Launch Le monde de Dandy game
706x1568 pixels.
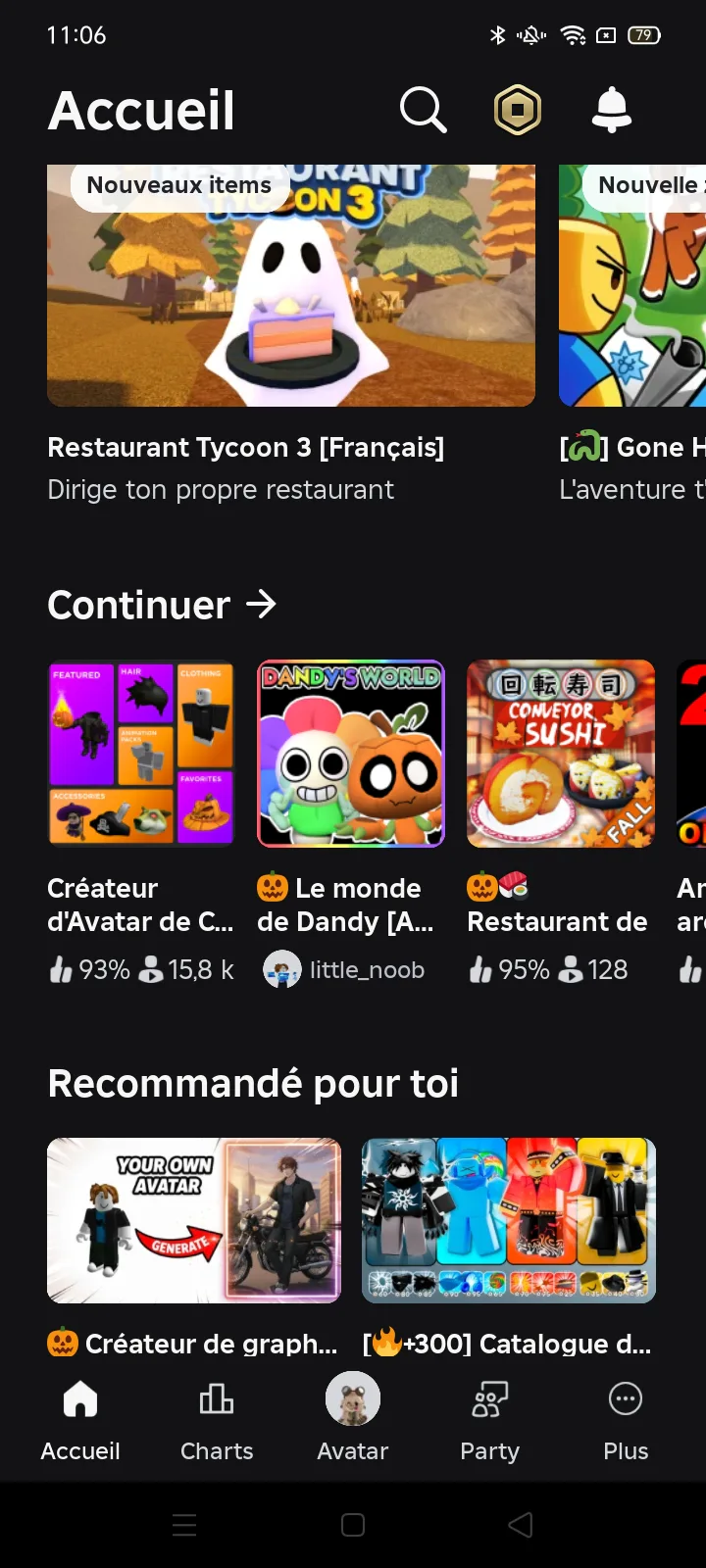coord(351,753)
